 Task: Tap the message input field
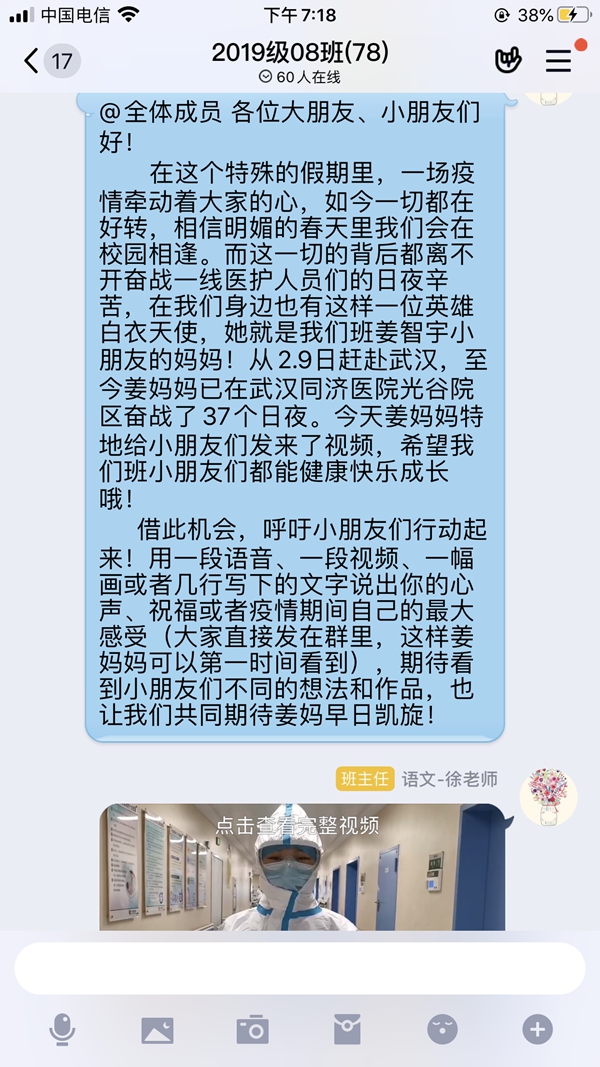pyautogui.click(x=300, y=968)
